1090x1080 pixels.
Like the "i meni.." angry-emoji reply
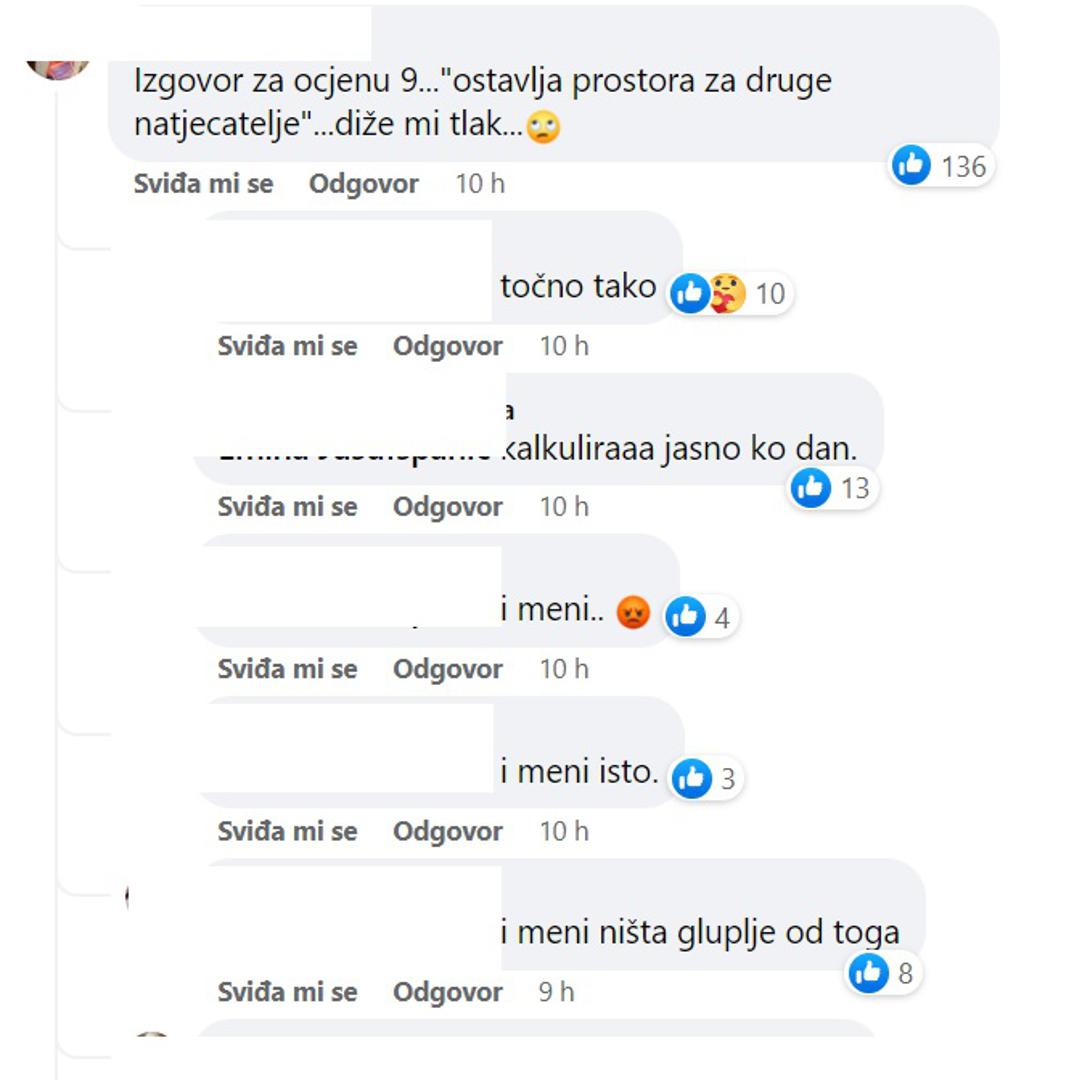(x=287, y=669)
